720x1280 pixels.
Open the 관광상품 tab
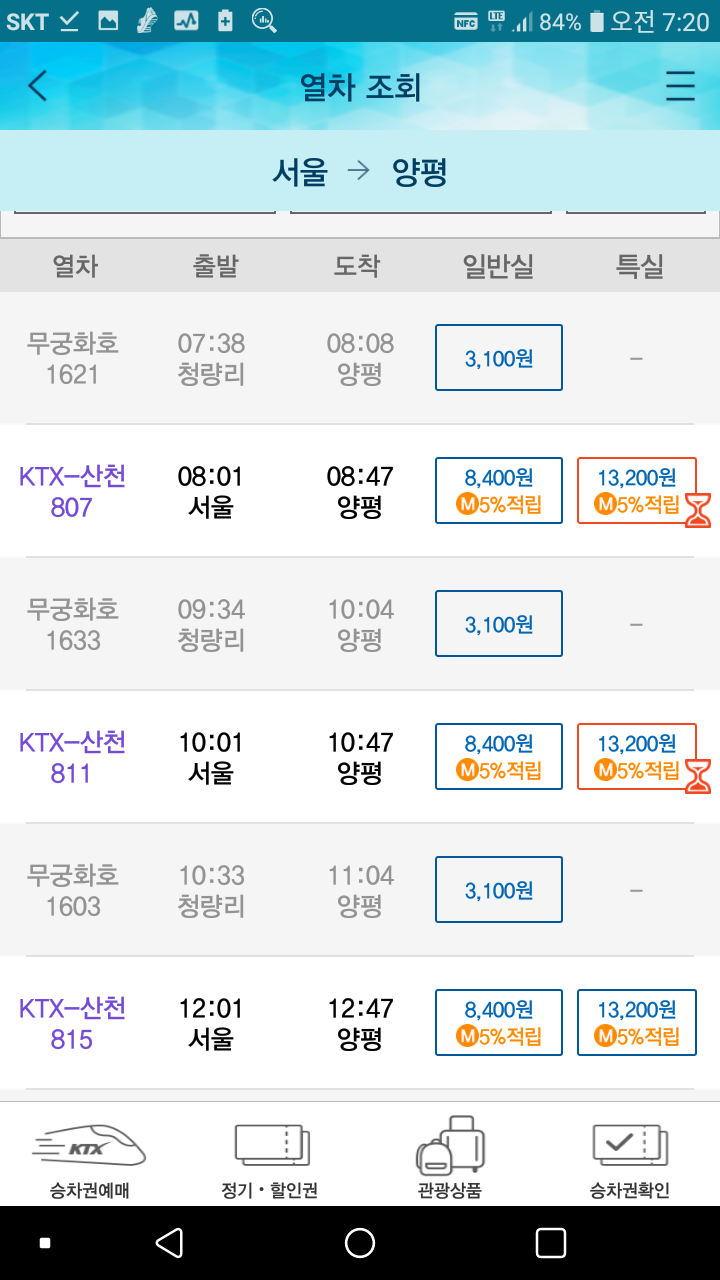[x=450, y=1155]
